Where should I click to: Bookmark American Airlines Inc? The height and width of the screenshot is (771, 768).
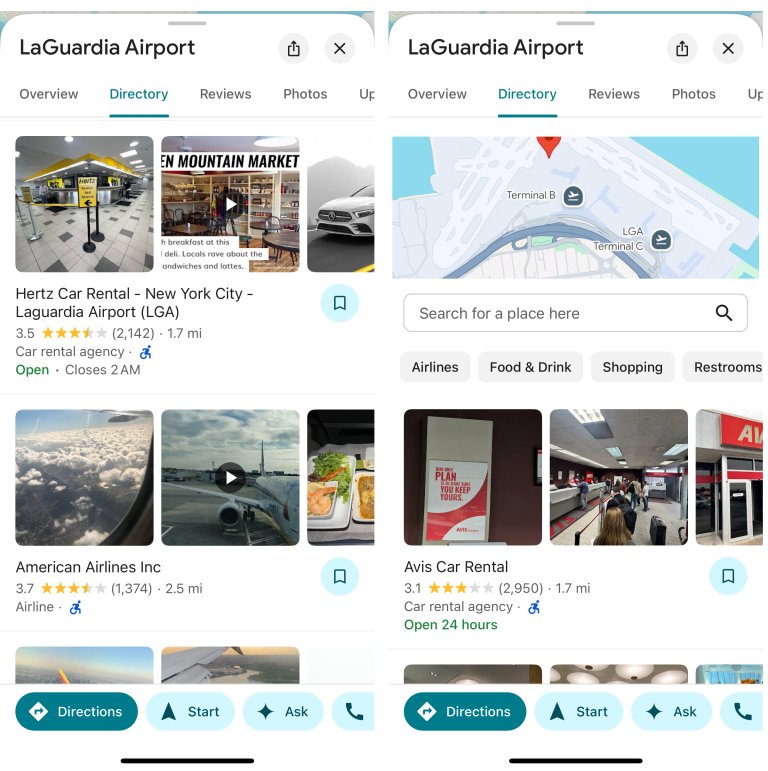click(339, 576)
